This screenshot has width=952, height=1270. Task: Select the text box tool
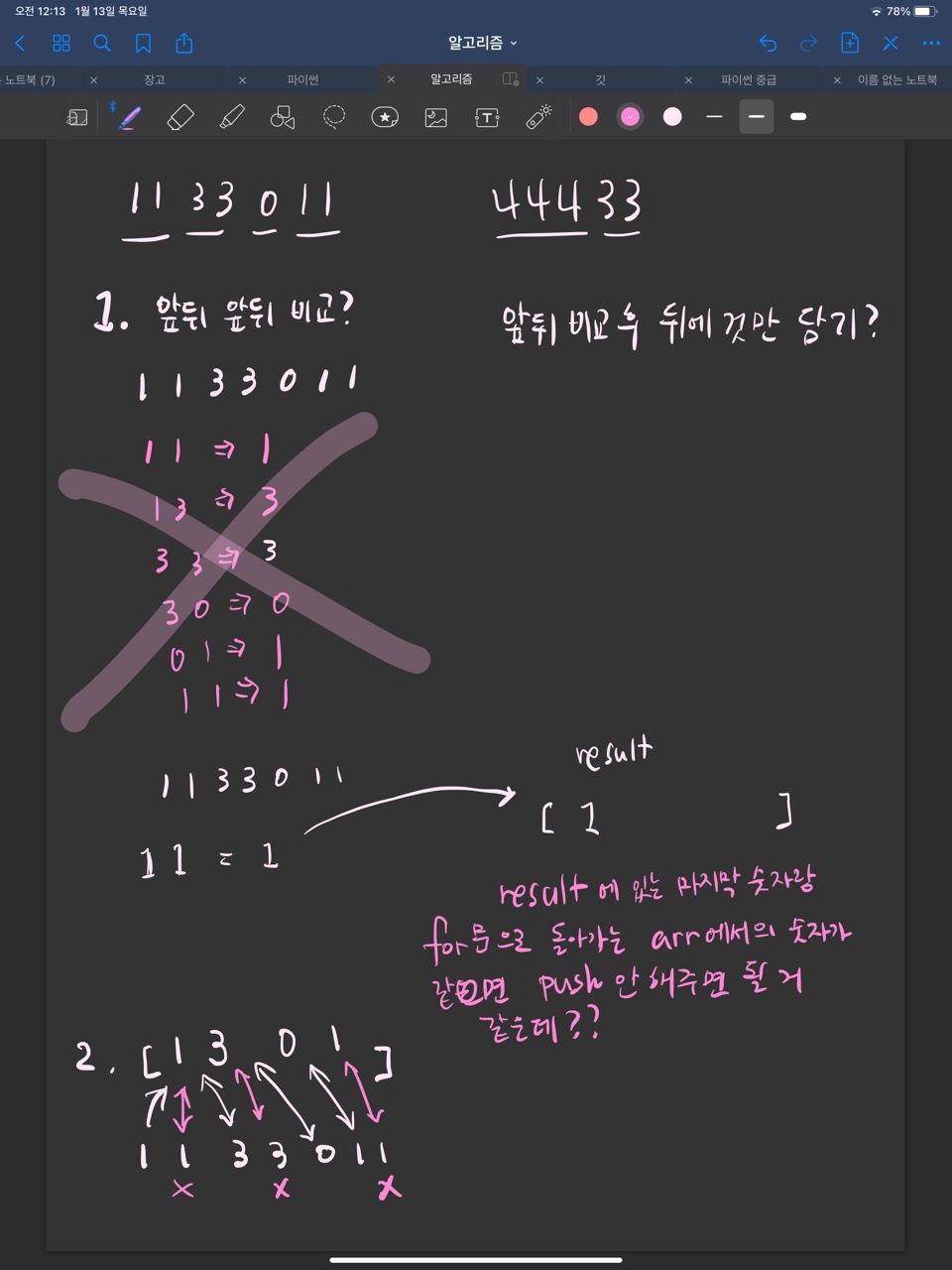[487, 117]
